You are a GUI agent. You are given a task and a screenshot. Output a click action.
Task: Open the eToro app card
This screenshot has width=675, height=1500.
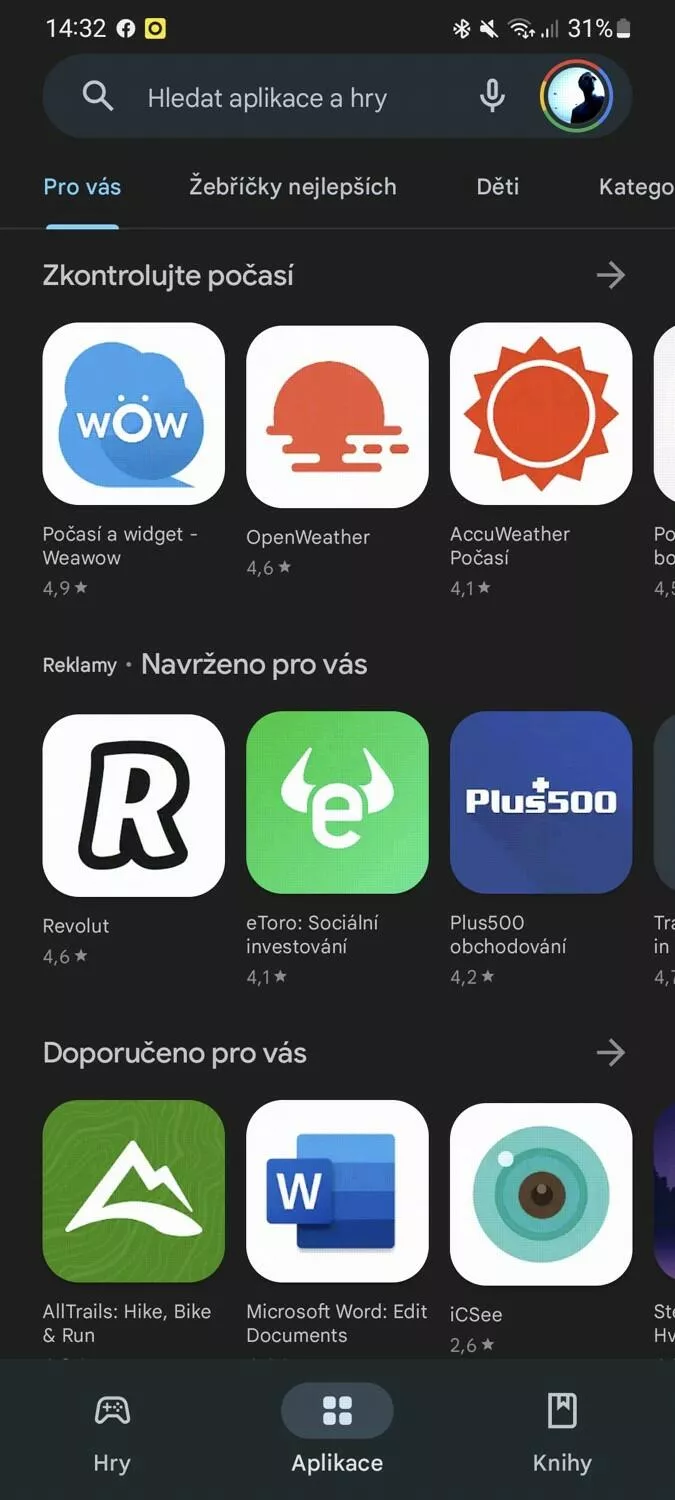337,849
